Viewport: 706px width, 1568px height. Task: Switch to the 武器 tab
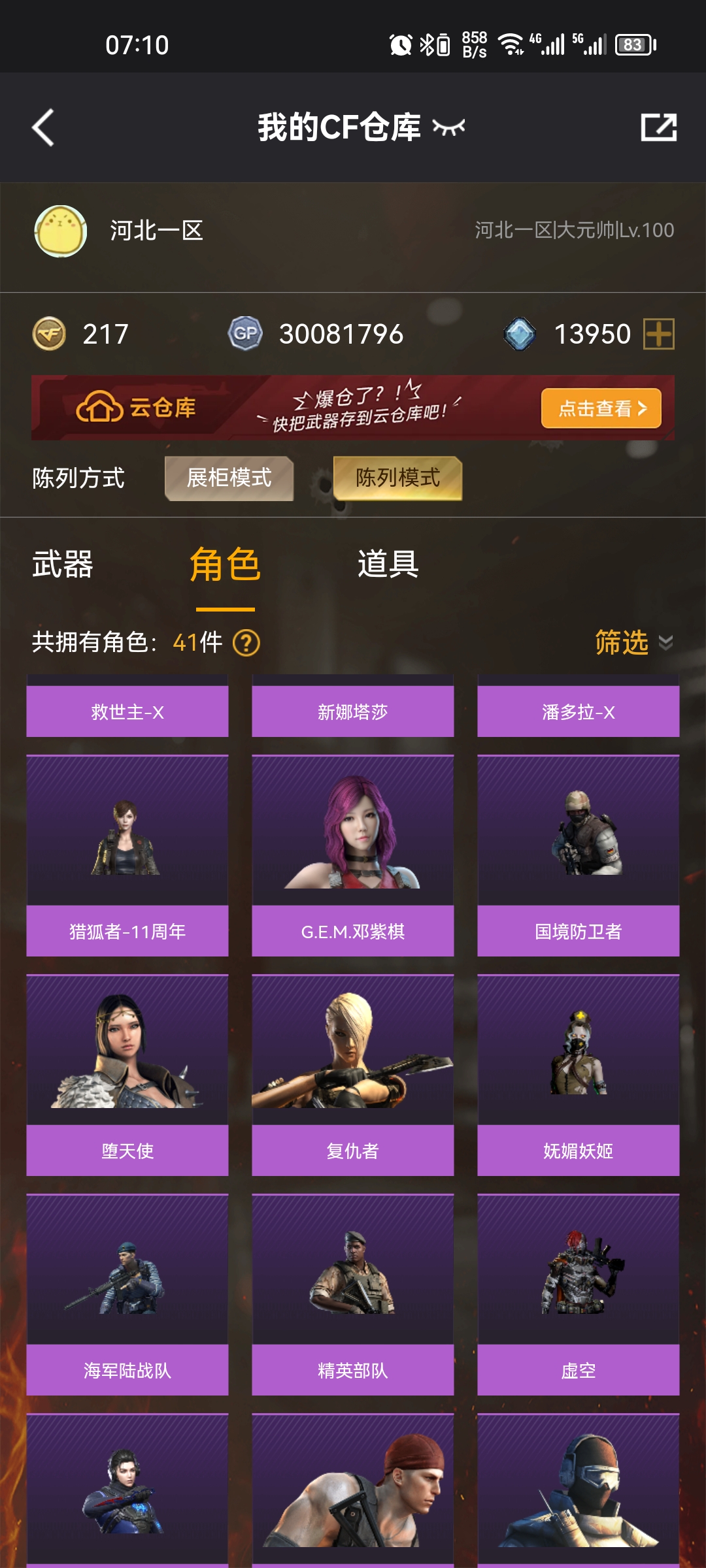click(x=63, y=564)
